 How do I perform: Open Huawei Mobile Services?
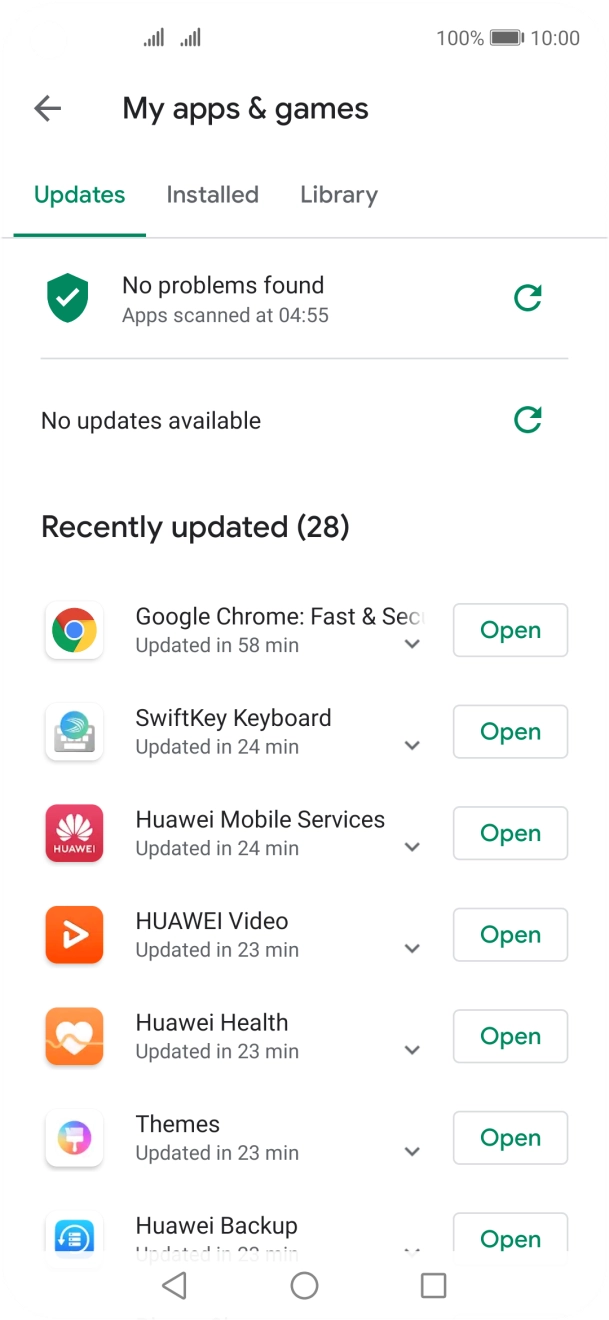coord(510,833)
